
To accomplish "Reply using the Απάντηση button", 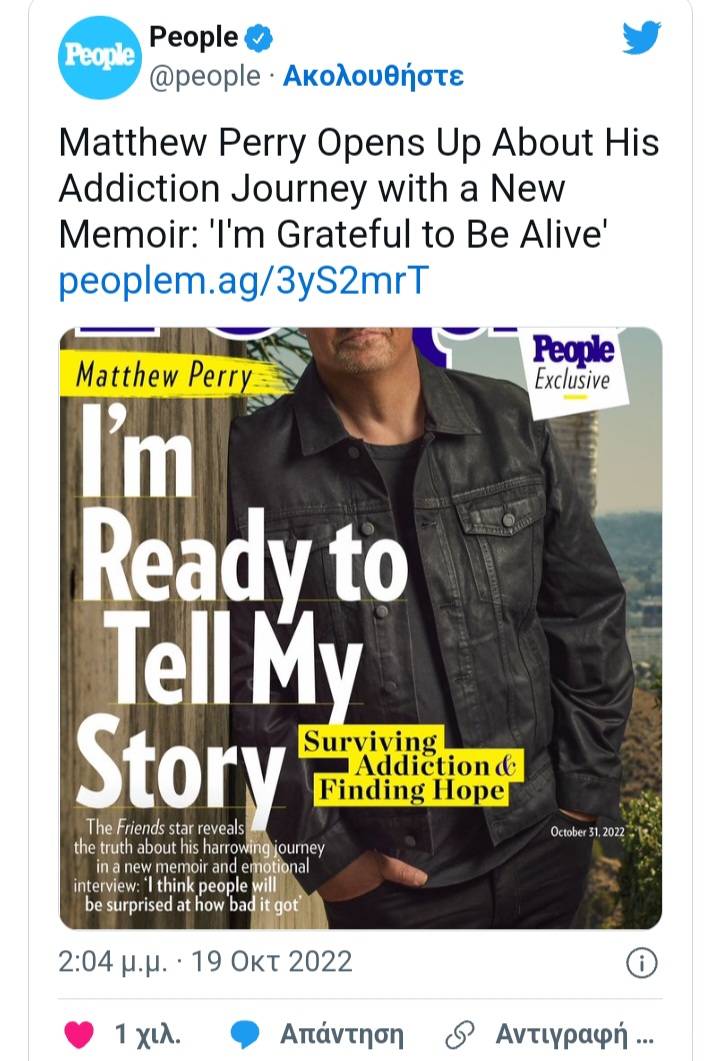I will pos(318,1034).
